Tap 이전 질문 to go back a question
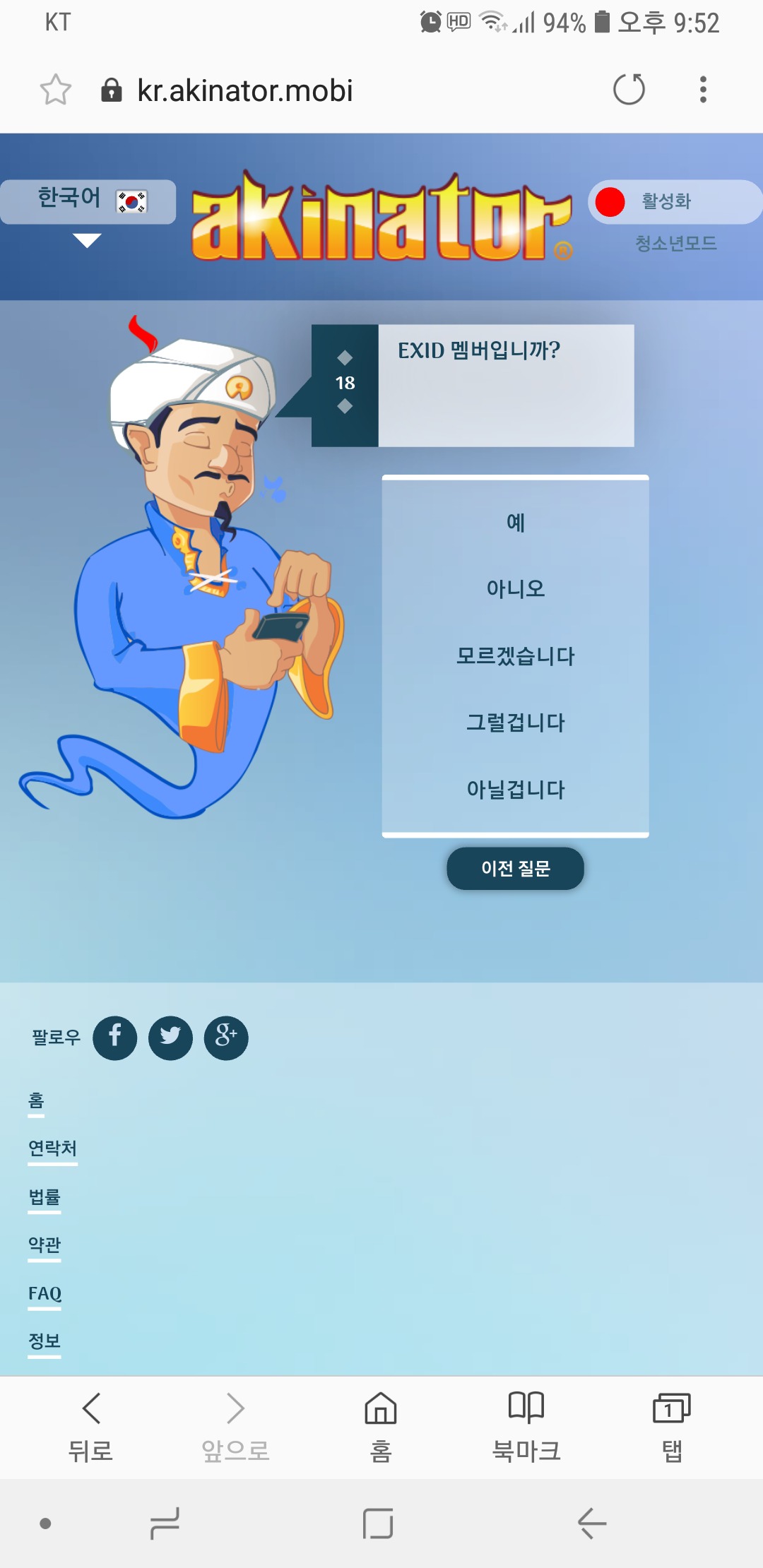 [x=515, y=869]
